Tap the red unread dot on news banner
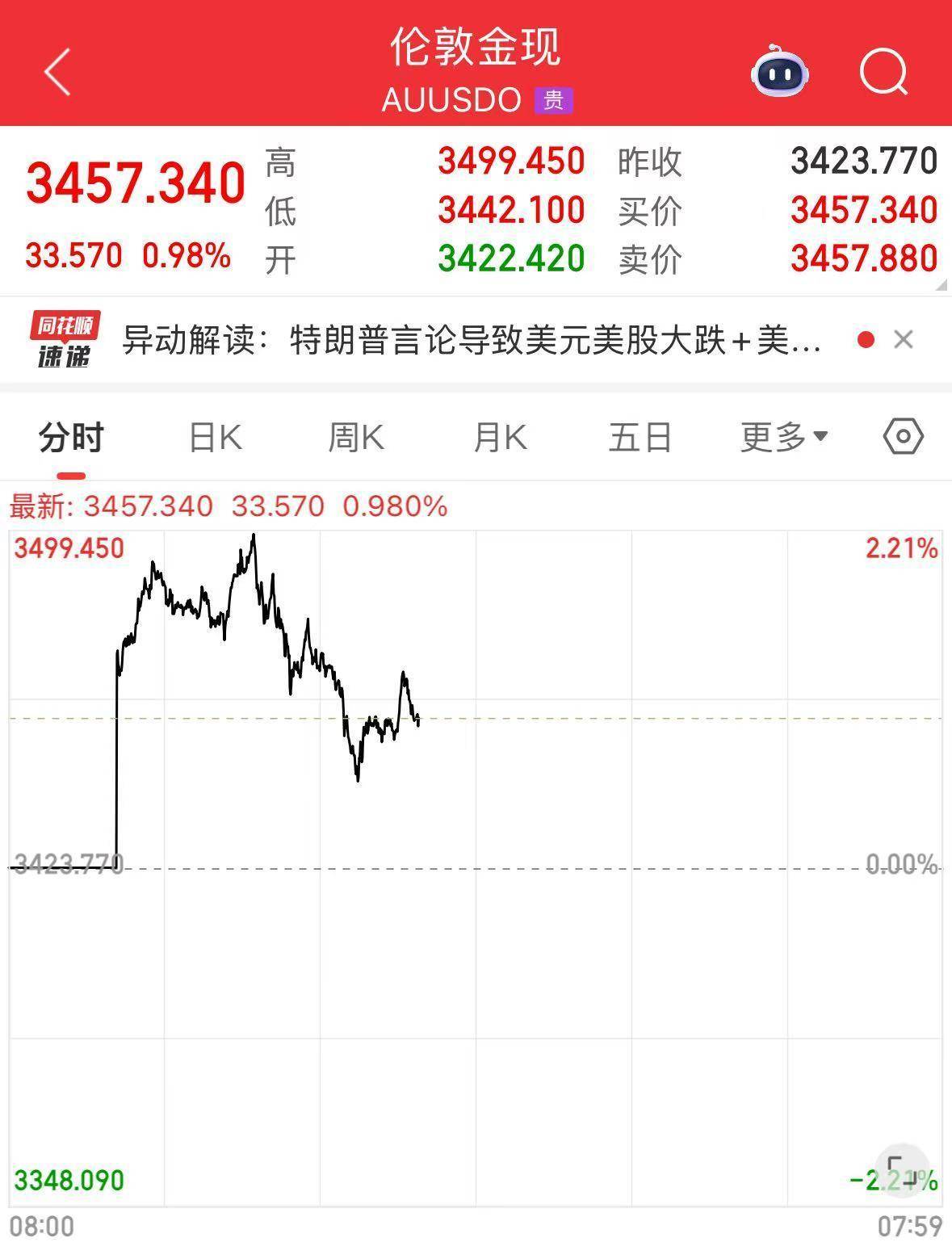 pyautogui.click(x=866, y=340)
